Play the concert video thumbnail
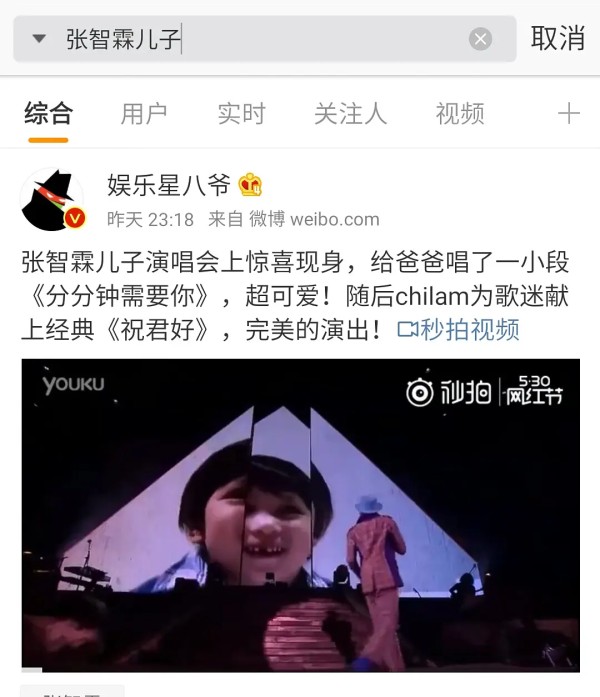The width and height of the screenshot is (600, 697). pos(300,515)
